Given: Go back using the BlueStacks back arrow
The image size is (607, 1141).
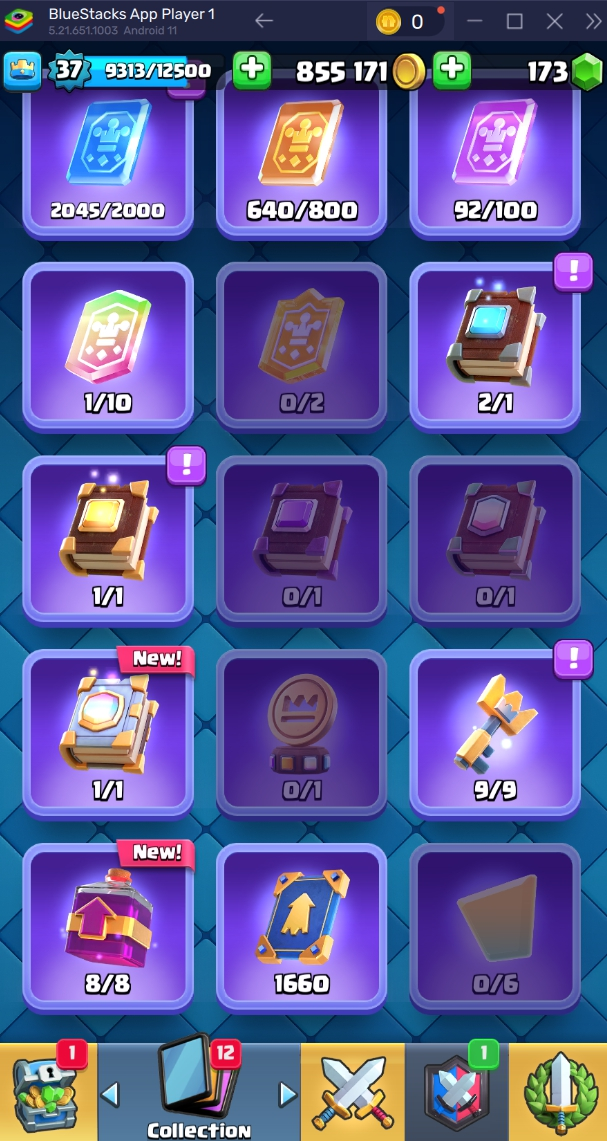Looking at the screenshot, I should [x=264, y=21].
